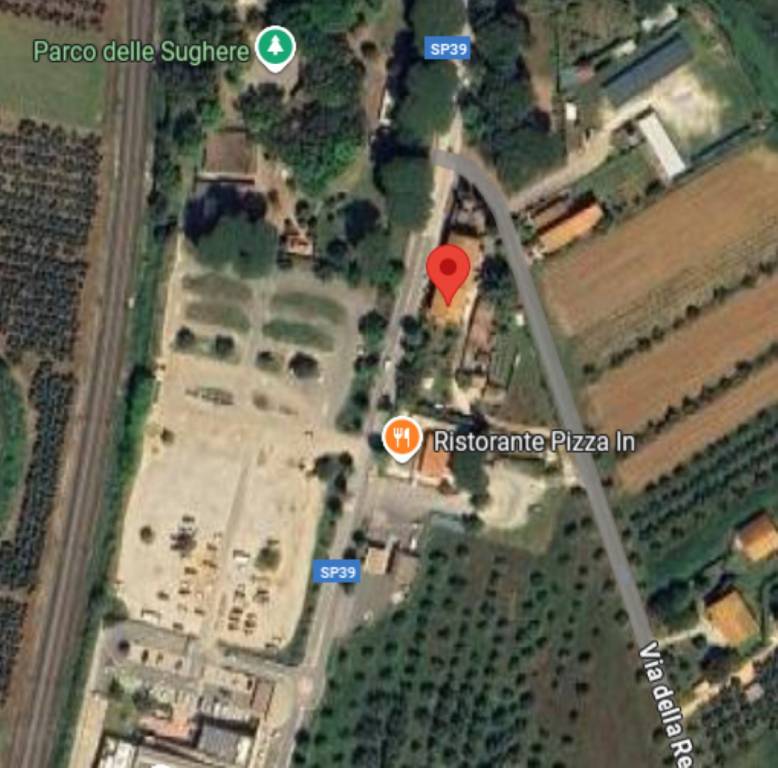Select the Parco delle Sughere park marker
The height and width of the screenshot is (768, 778).
[274, 47]
